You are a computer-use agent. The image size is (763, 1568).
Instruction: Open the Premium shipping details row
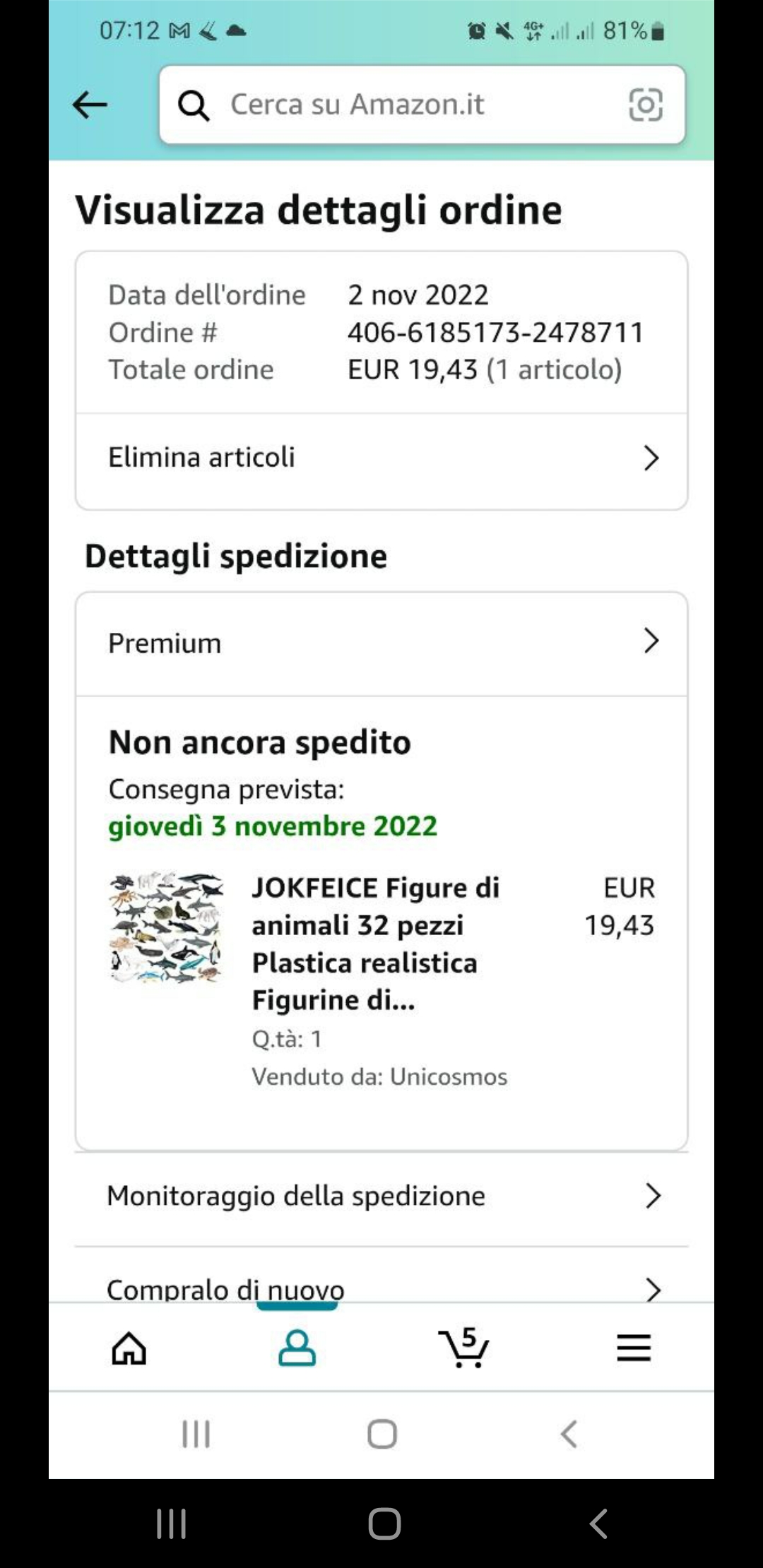click(x=381, y=643)
